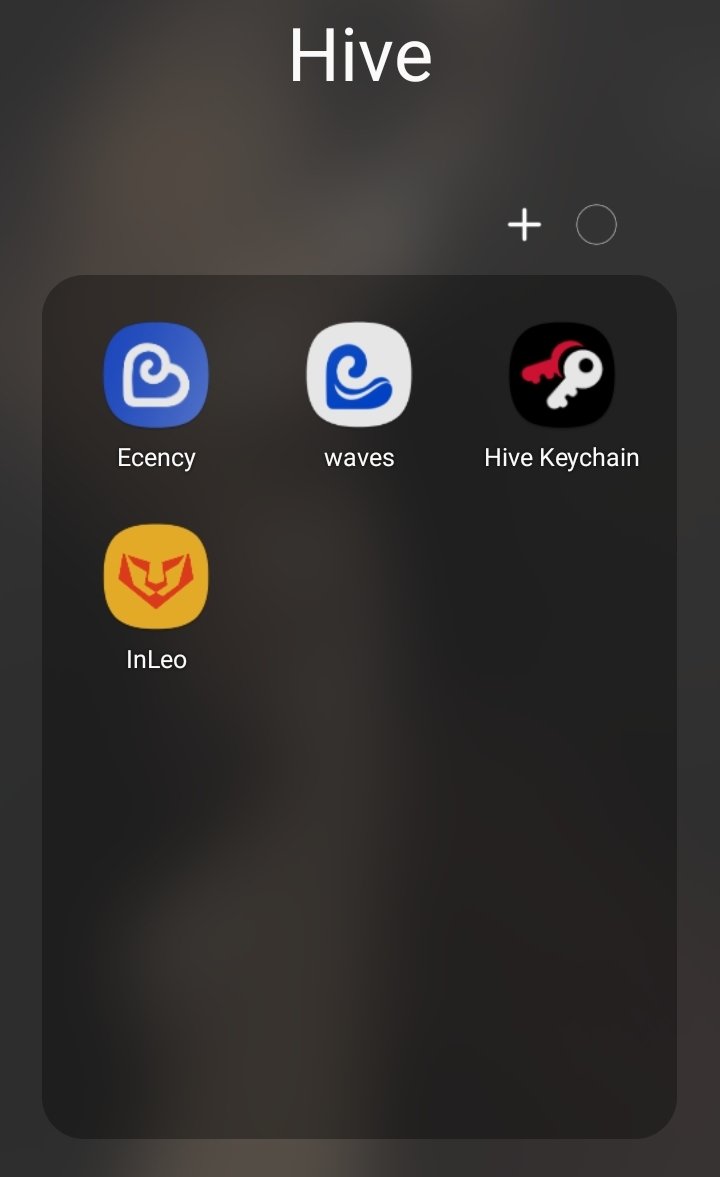Image resolution: width=720 pixels, height=1177 pixels.
Task: Open the folder color picker circle
Action: 596,224
